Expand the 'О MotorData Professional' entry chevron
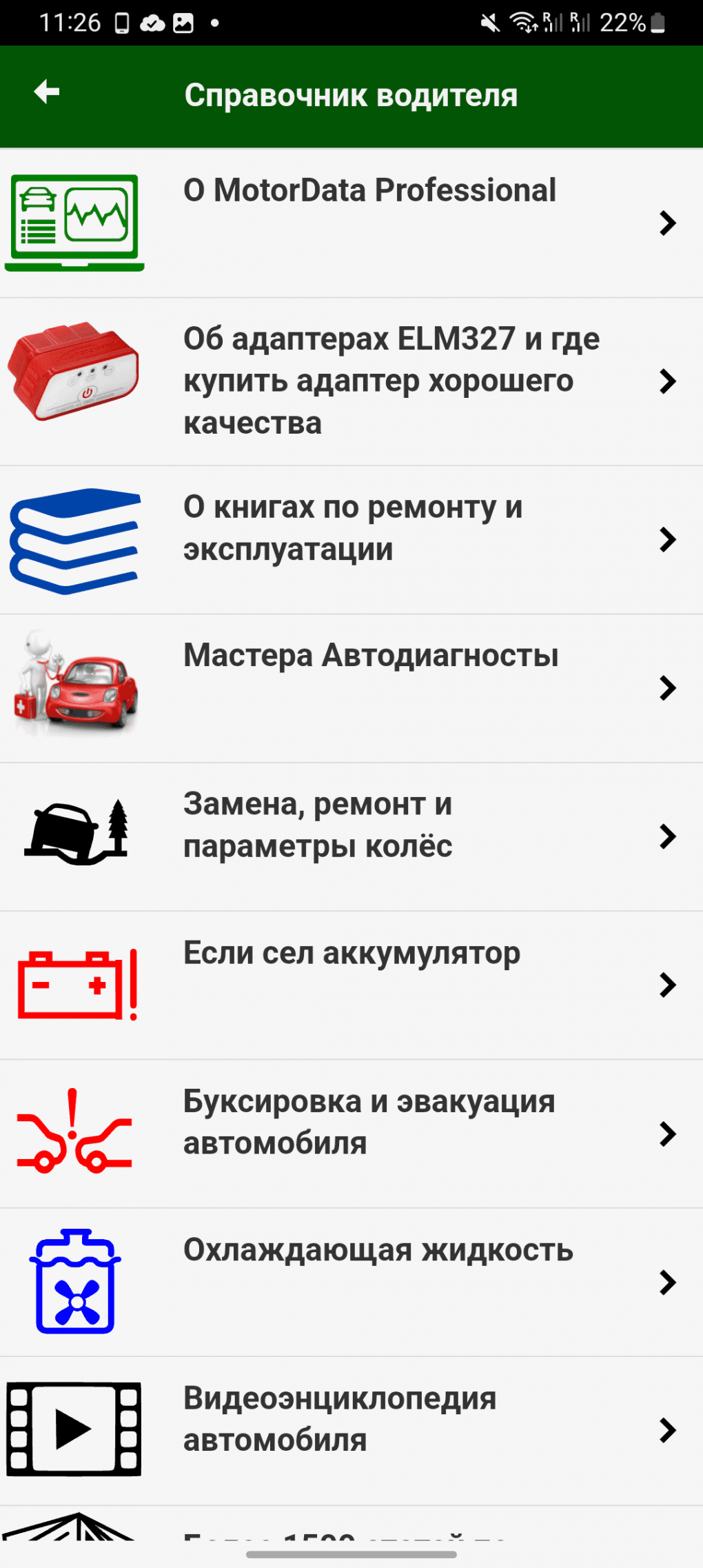 point(666,222)
